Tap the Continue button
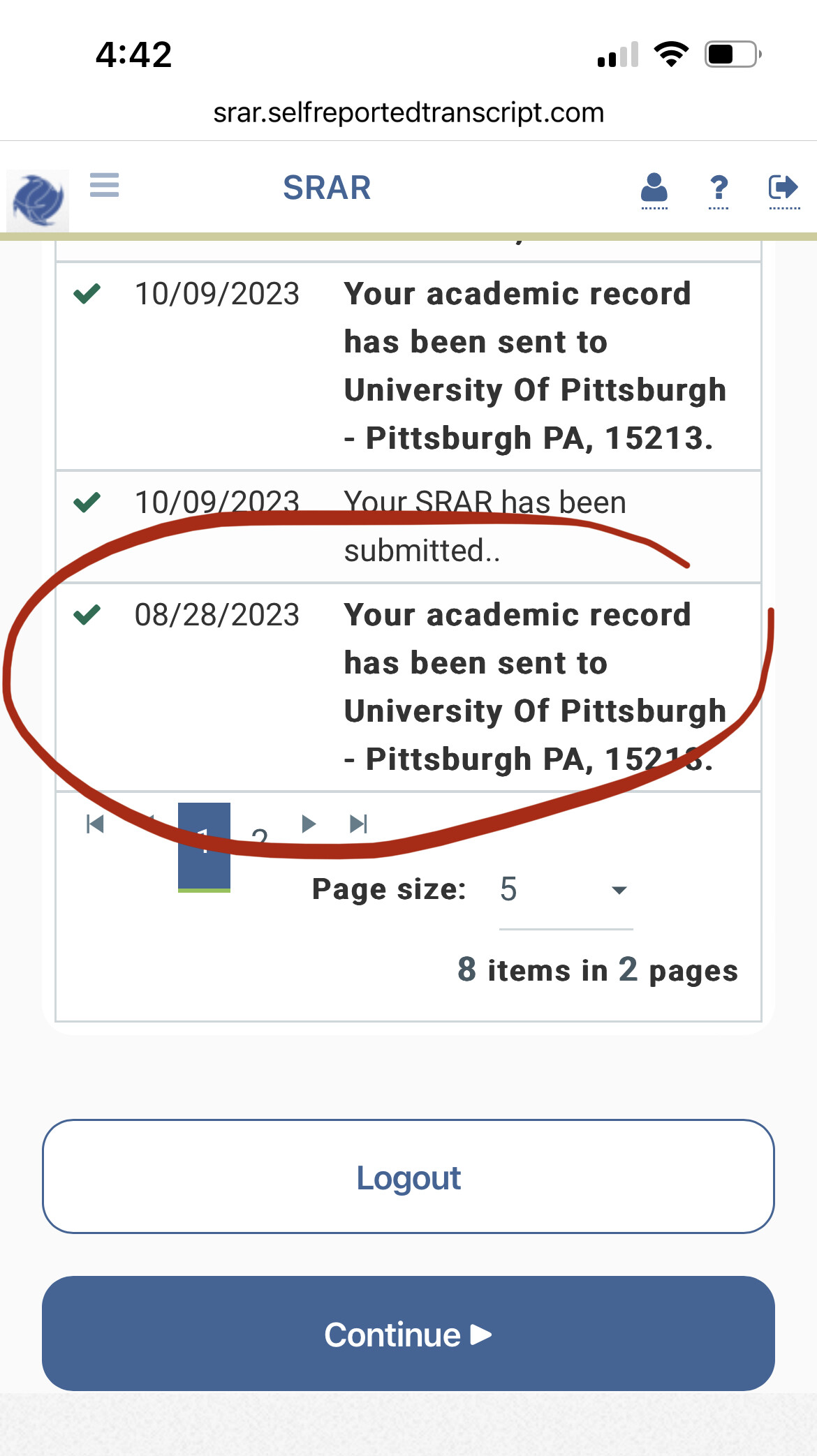817x1456 pixels. tap(408, 1334)
